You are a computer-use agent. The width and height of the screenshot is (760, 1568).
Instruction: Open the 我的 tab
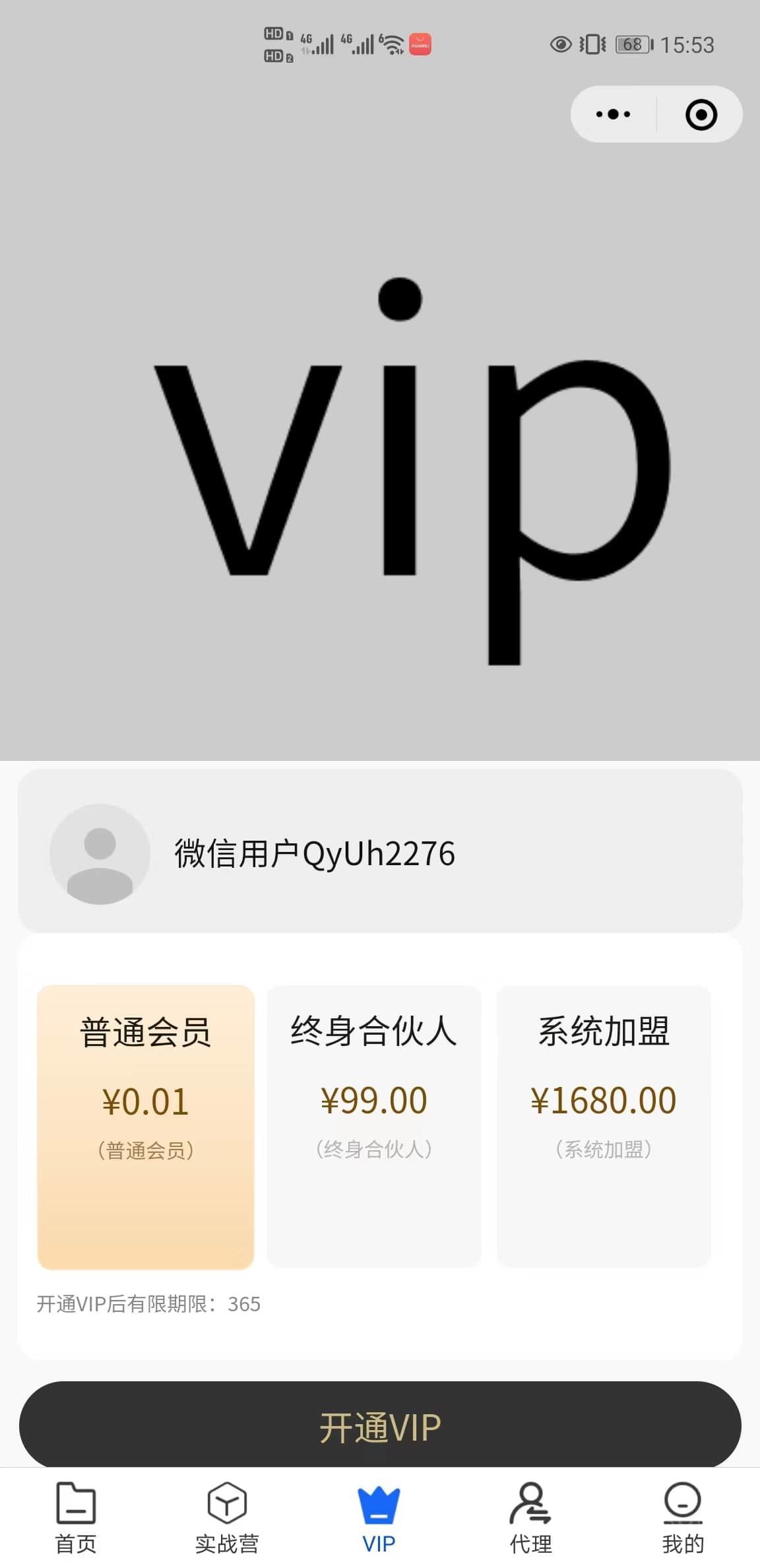coord(683,1518)
